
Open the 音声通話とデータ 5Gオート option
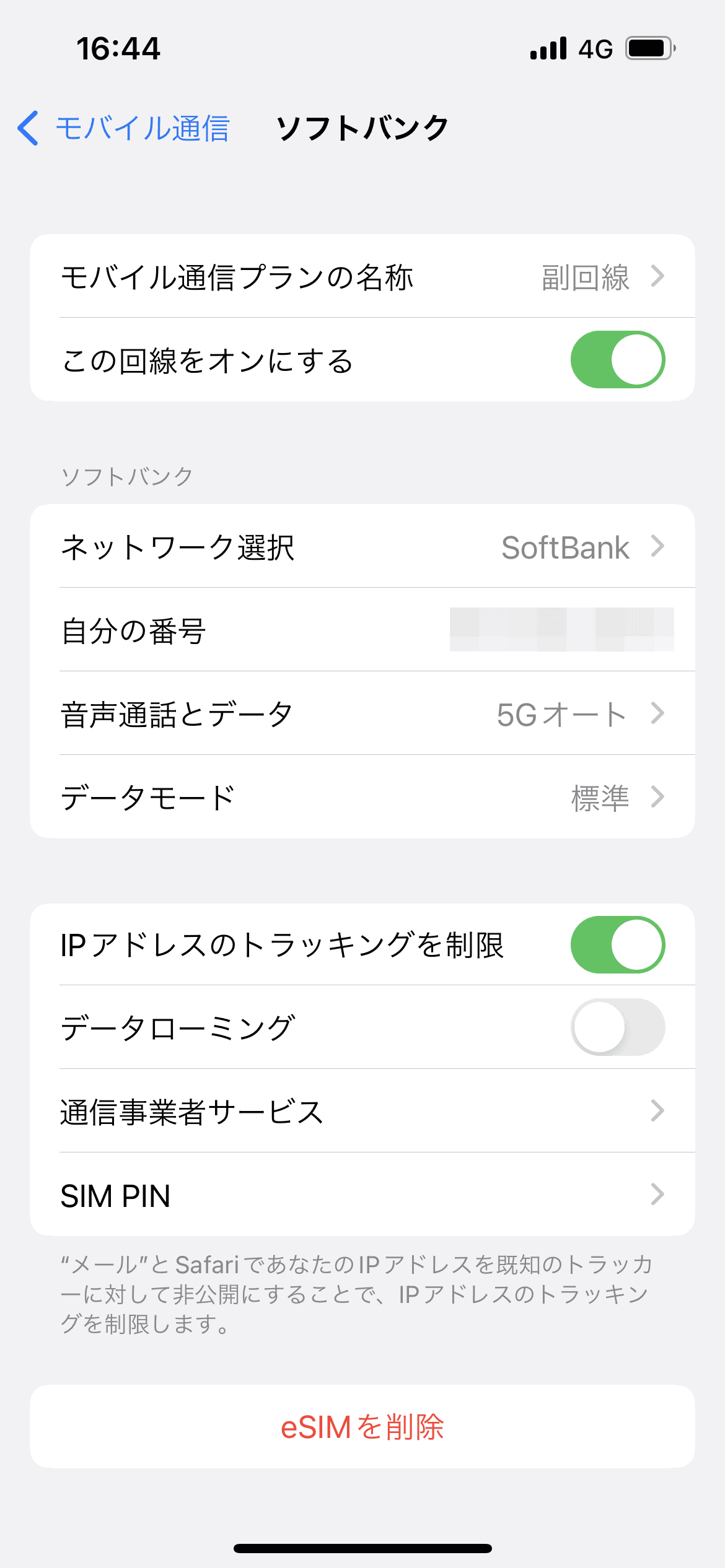[x=362, y=713]
